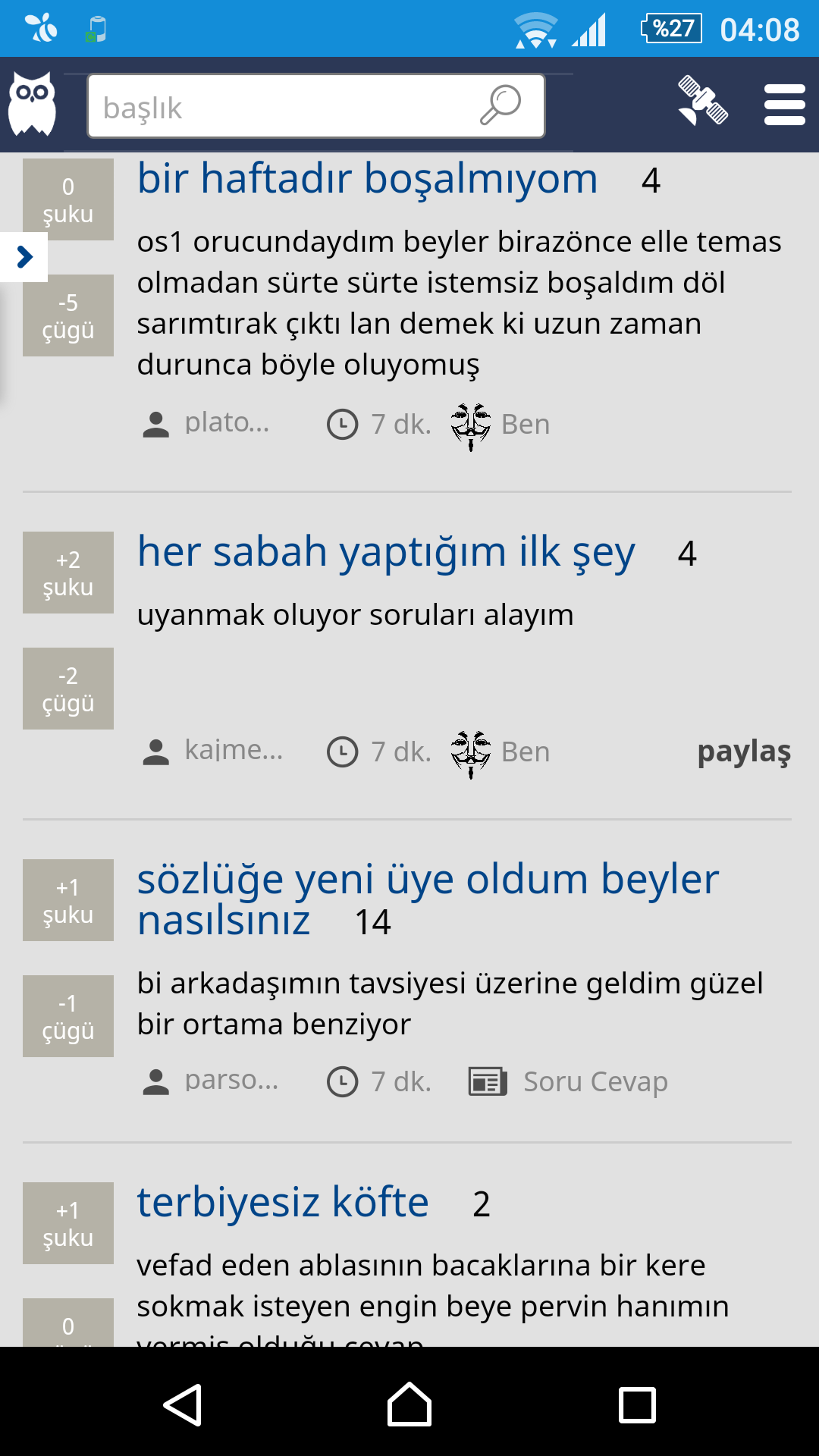
Task: Give çügü to "sözlüğe yeni üye oldum" entry
Action: [68, 1016]
